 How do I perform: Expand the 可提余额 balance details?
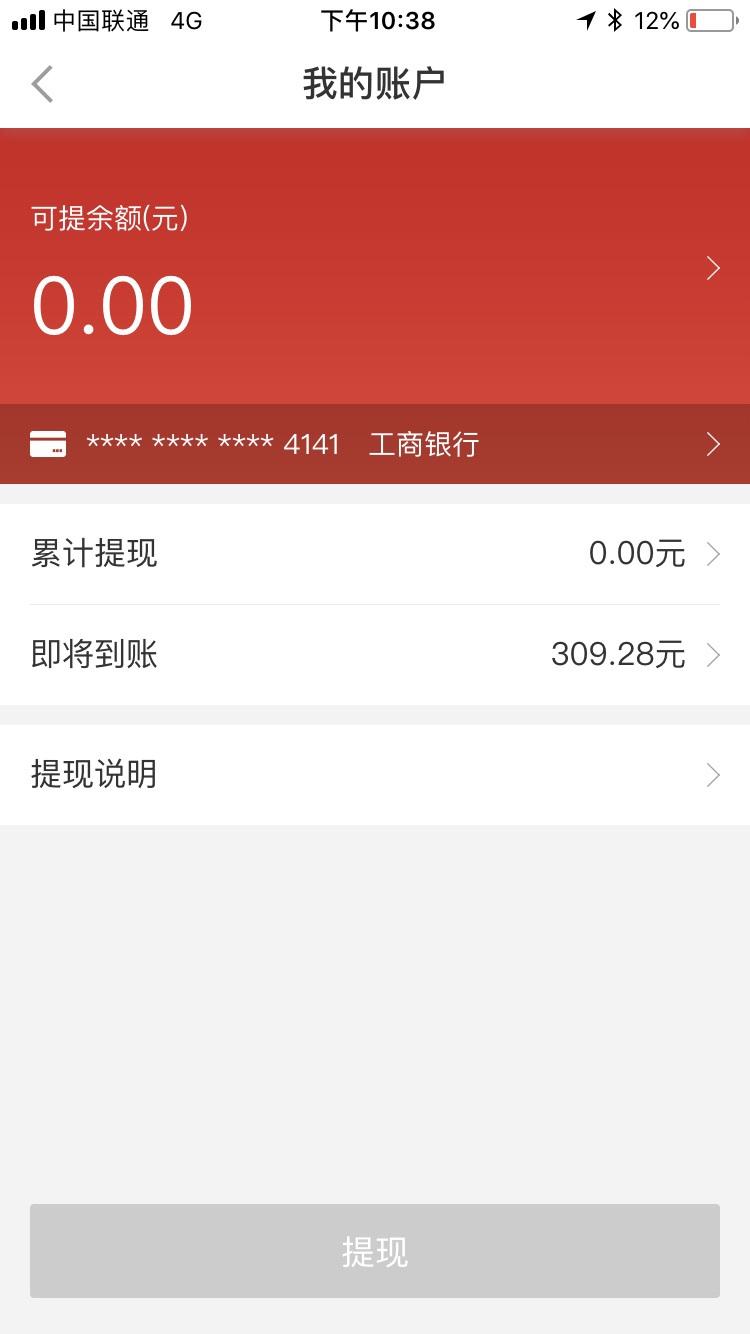pyautogui.click(x=712, y=268)
